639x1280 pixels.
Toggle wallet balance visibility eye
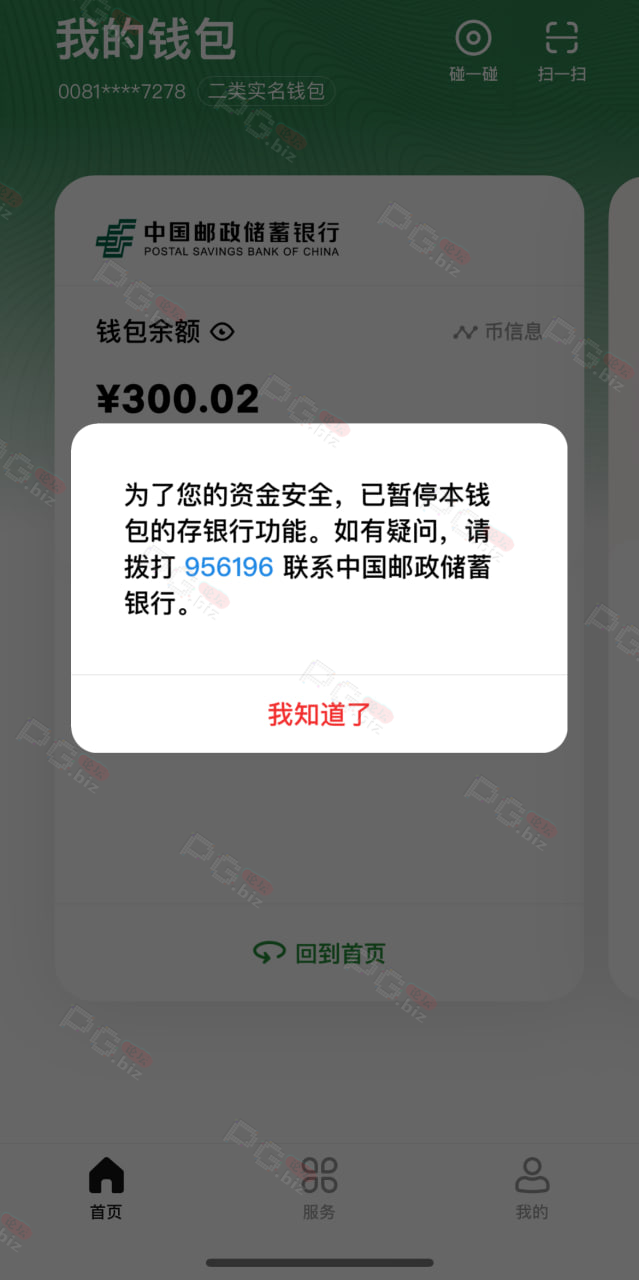pos(223,332)
